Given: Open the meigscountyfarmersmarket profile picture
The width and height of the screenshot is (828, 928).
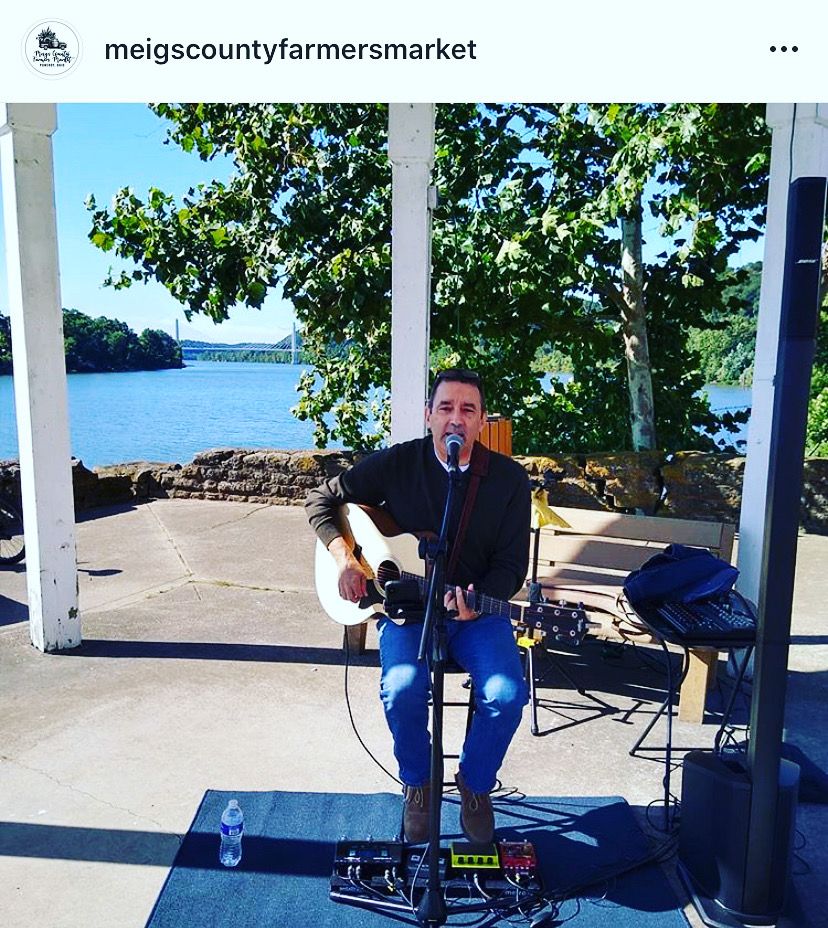Looking at the screenshot, I should click(52, 49).
